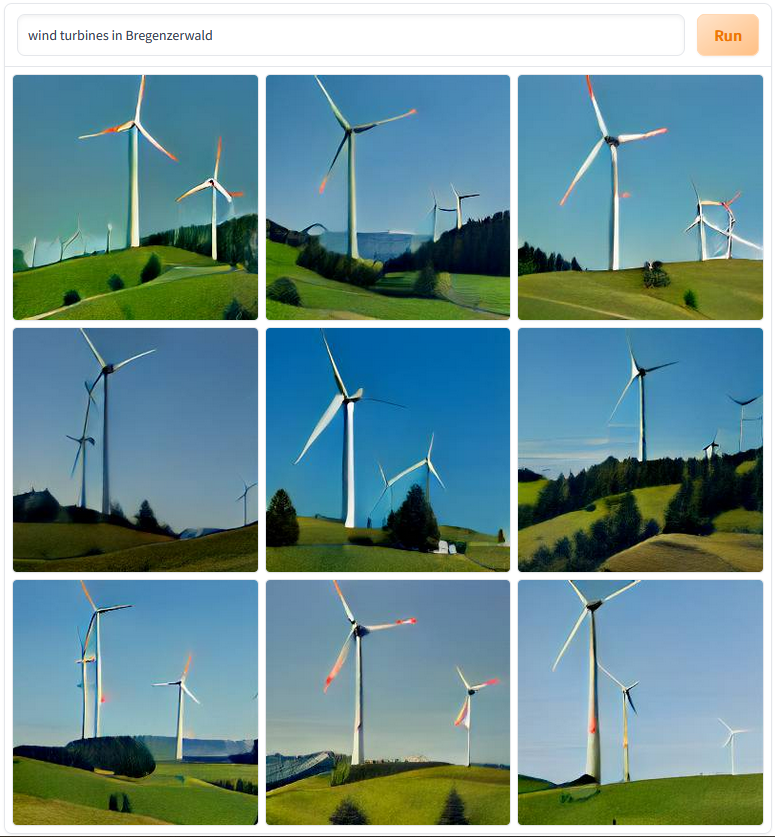
Task: Open the bottom-middle generated image
Action: pos(388,702)
